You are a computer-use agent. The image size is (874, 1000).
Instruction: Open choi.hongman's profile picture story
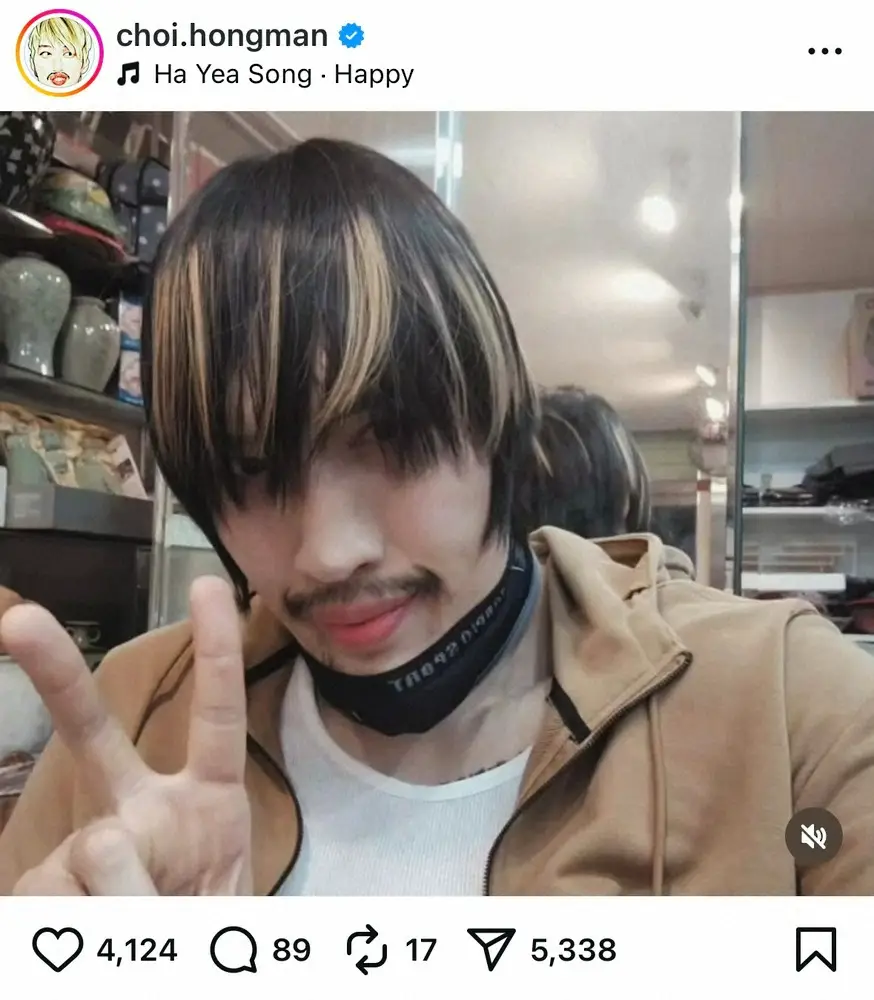(x=60, y=53)
